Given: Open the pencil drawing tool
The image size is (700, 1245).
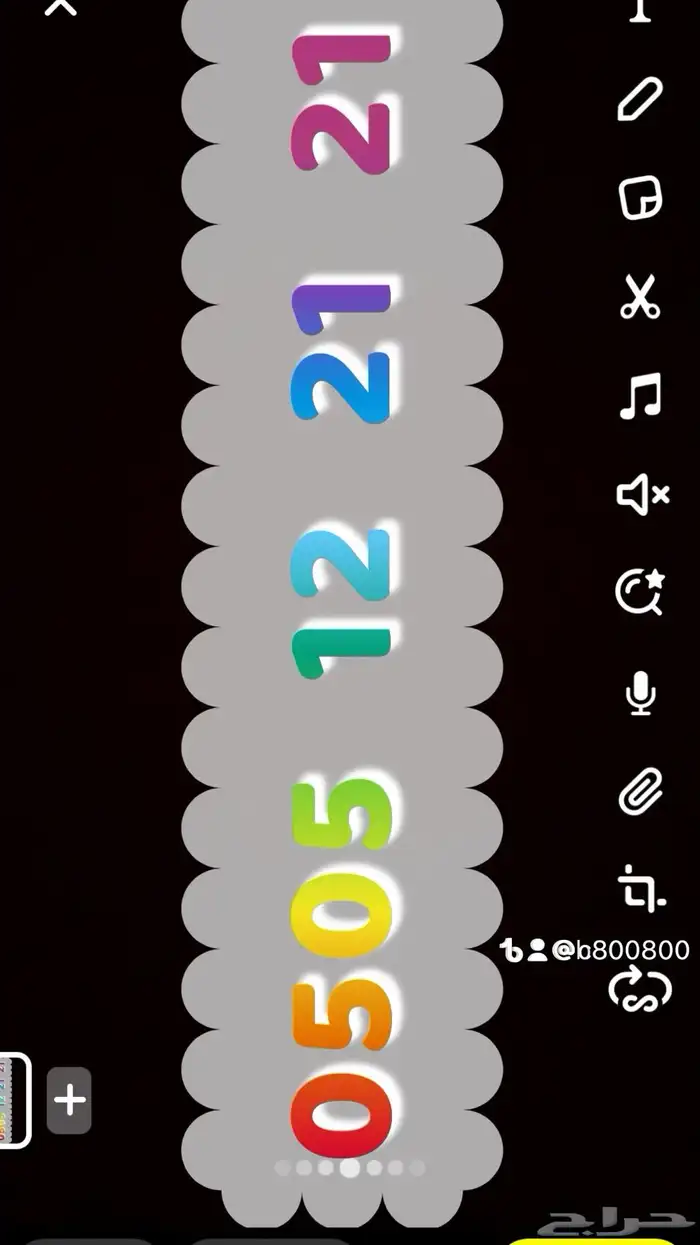Looking at the screenshot, I should (x=640, y=100).
